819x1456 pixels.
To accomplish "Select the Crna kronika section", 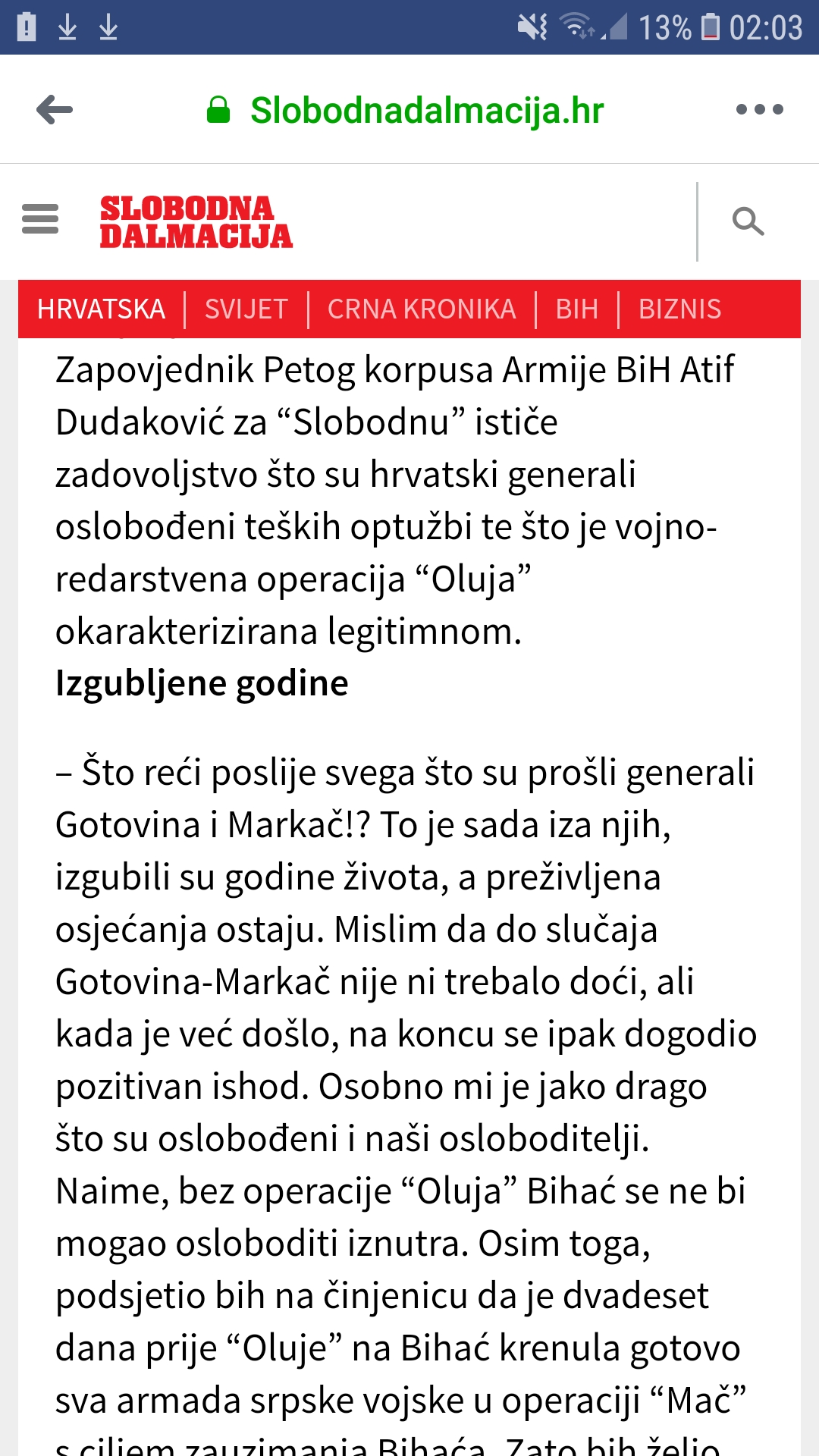I will (422, 309).
